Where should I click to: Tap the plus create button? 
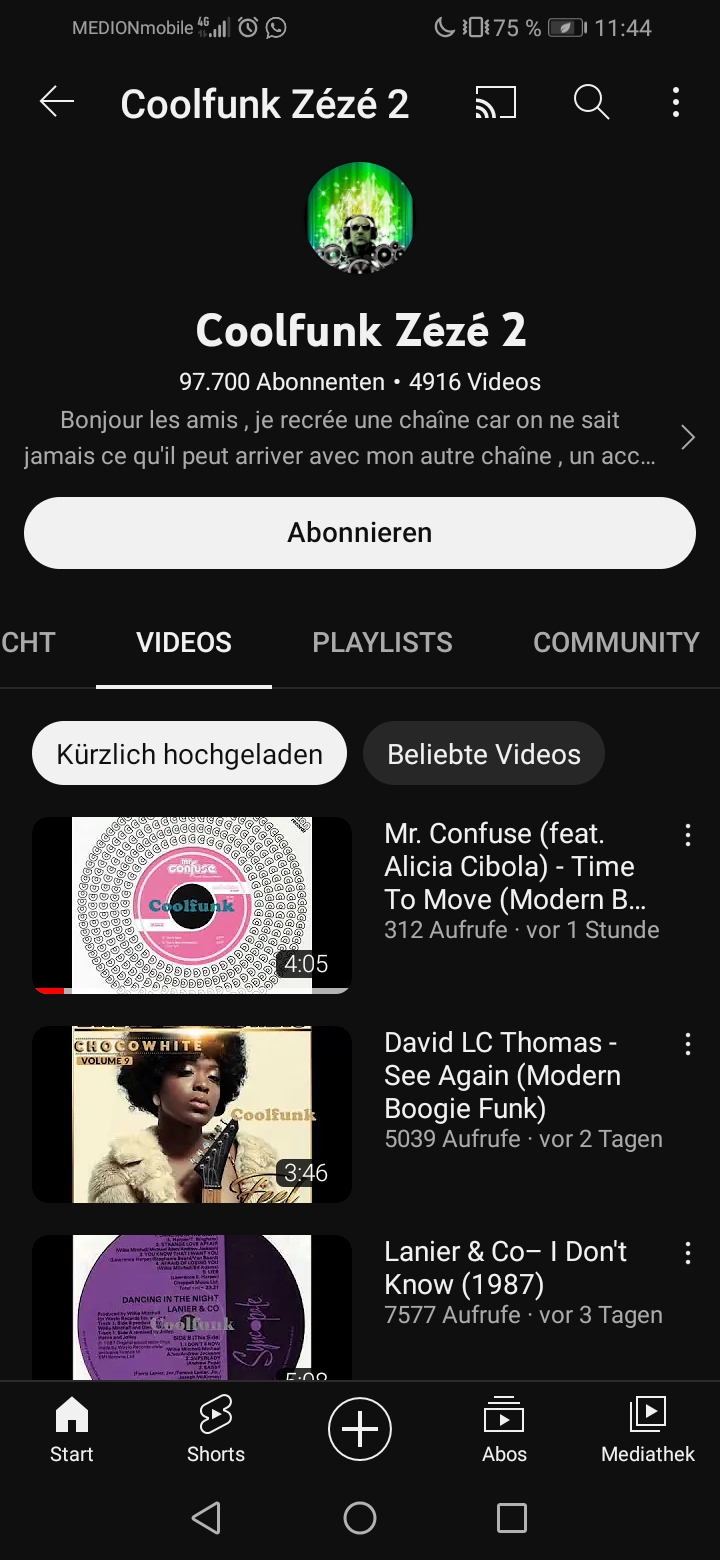point(360,1429)
